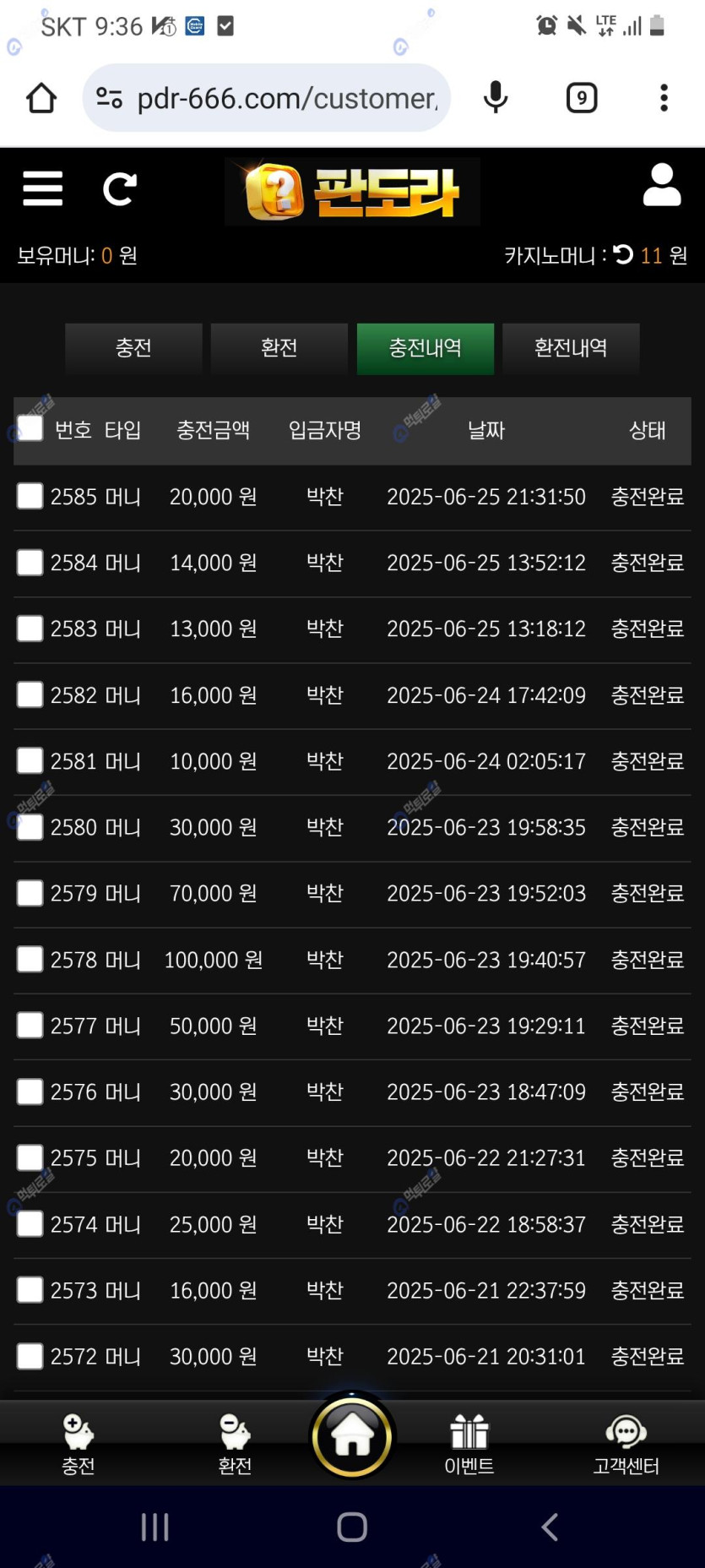Select the checkbox for entry 2578

click(x=30, y=959)
